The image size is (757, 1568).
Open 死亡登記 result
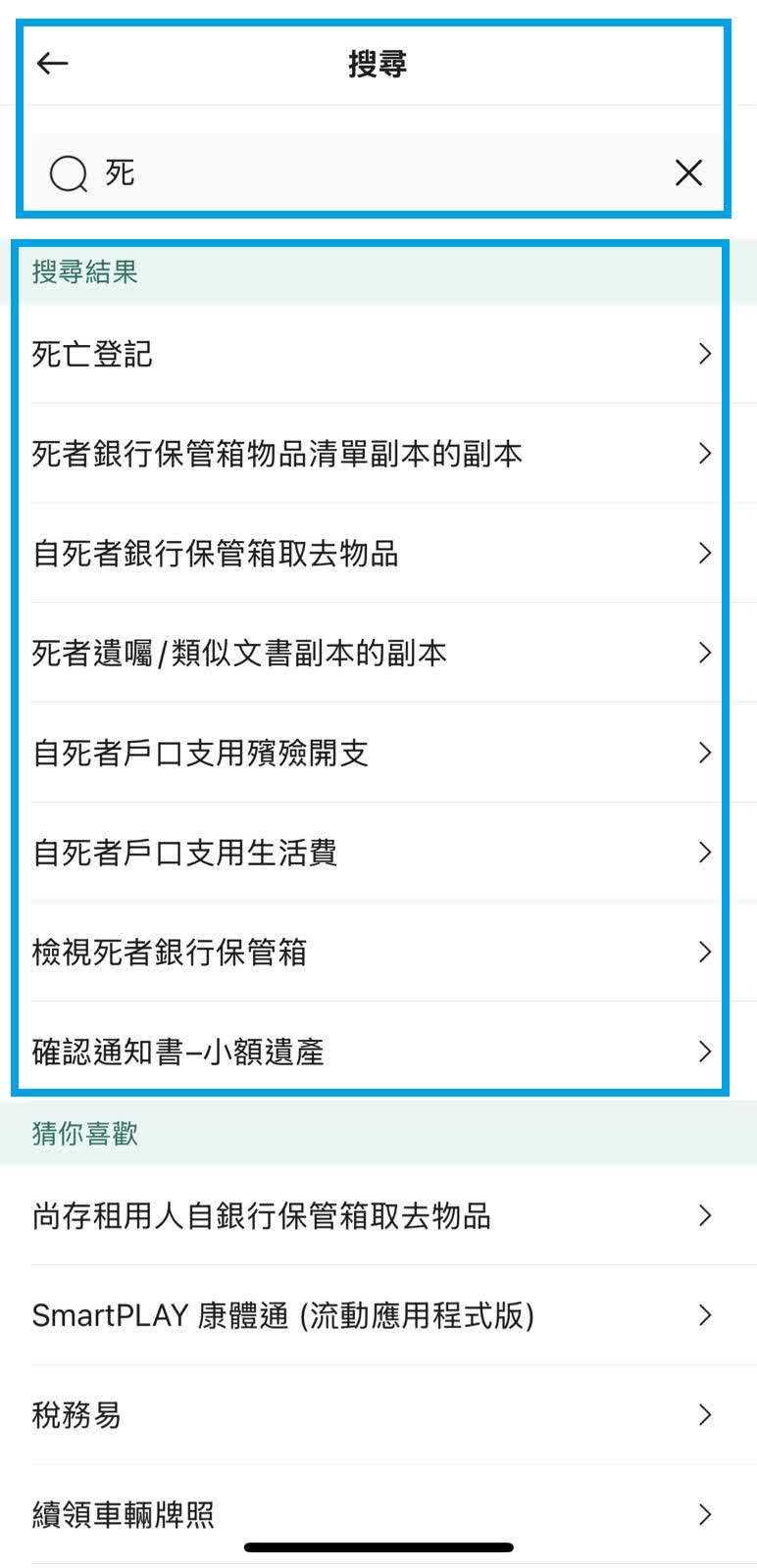pyautogui.click(x=373, y=354)
